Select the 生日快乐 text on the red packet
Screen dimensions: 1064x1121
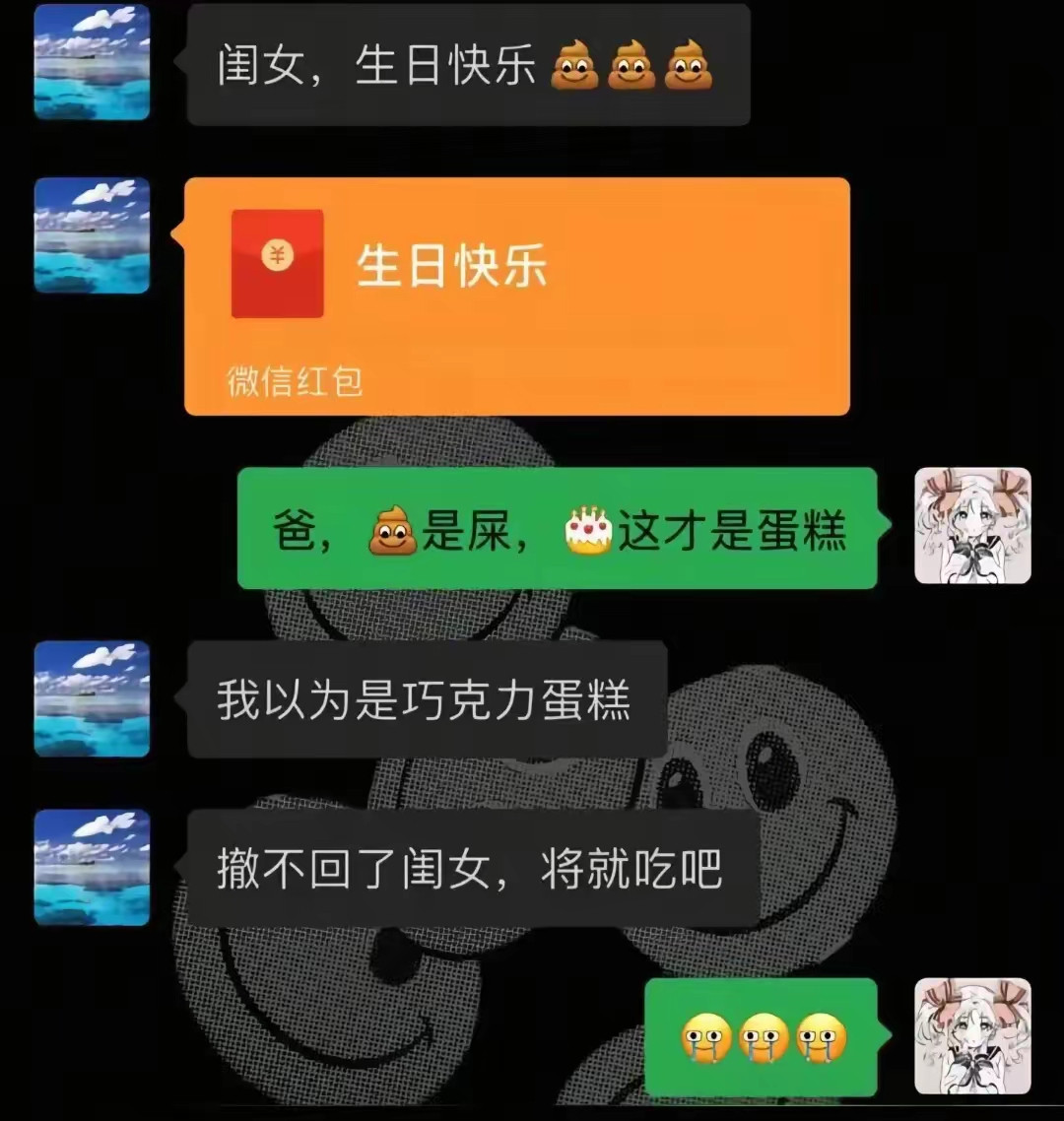(x=450, y=263)
